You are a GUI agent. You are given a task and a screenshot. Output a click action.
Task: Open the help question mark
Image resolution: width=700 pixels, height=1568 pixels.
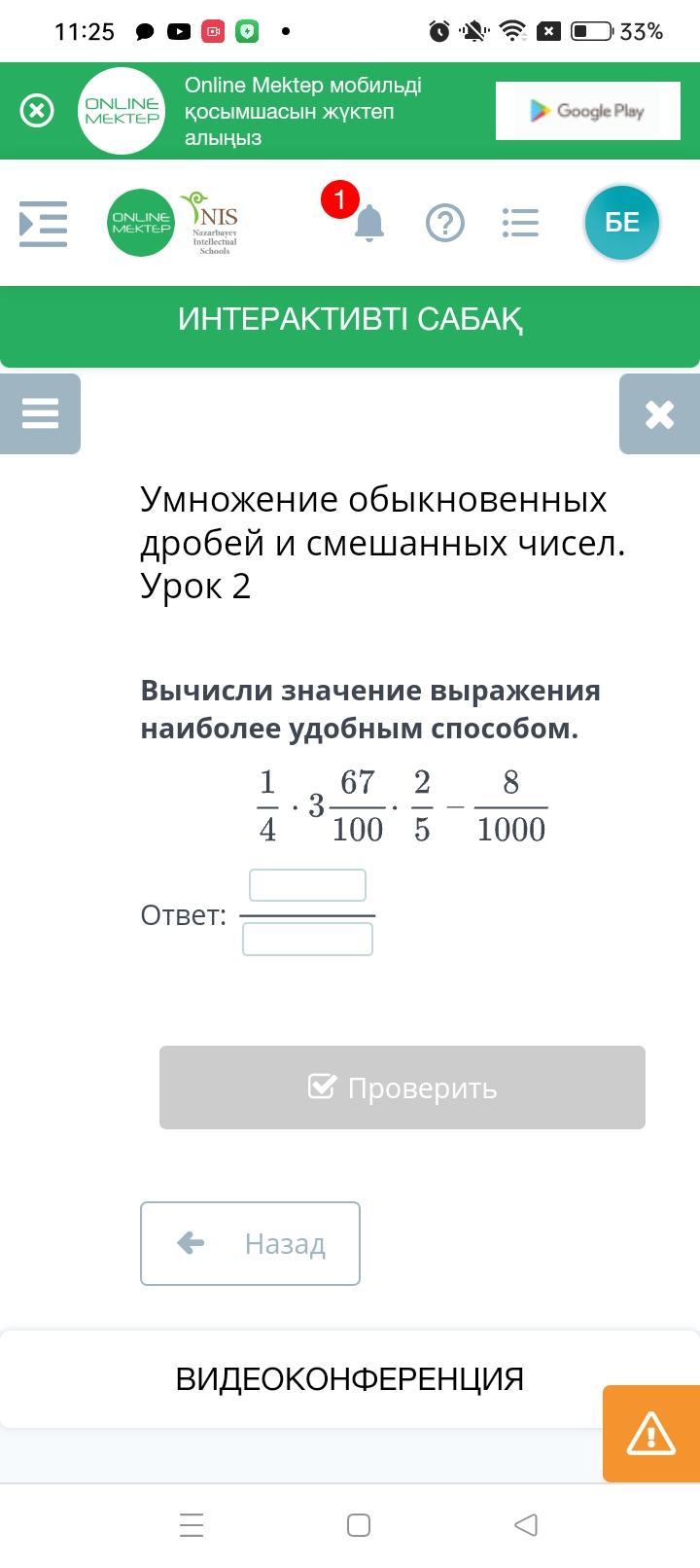click(444, 224)
